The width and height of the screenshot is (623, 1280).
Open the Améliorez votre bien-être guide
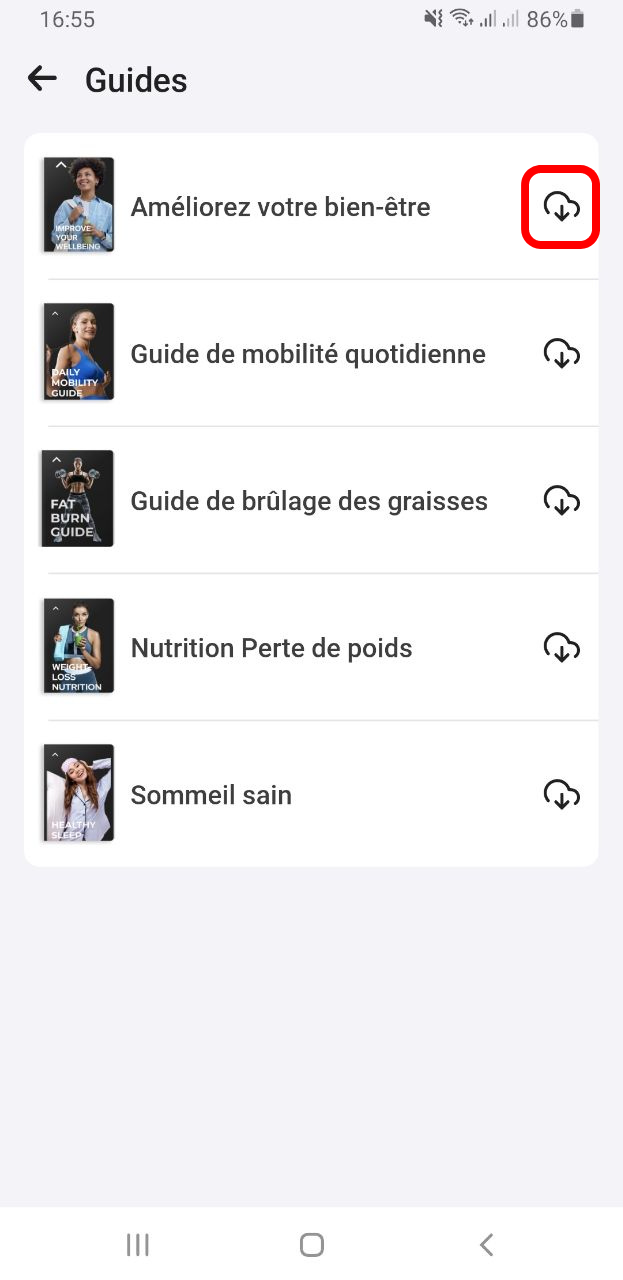[280, 207]
